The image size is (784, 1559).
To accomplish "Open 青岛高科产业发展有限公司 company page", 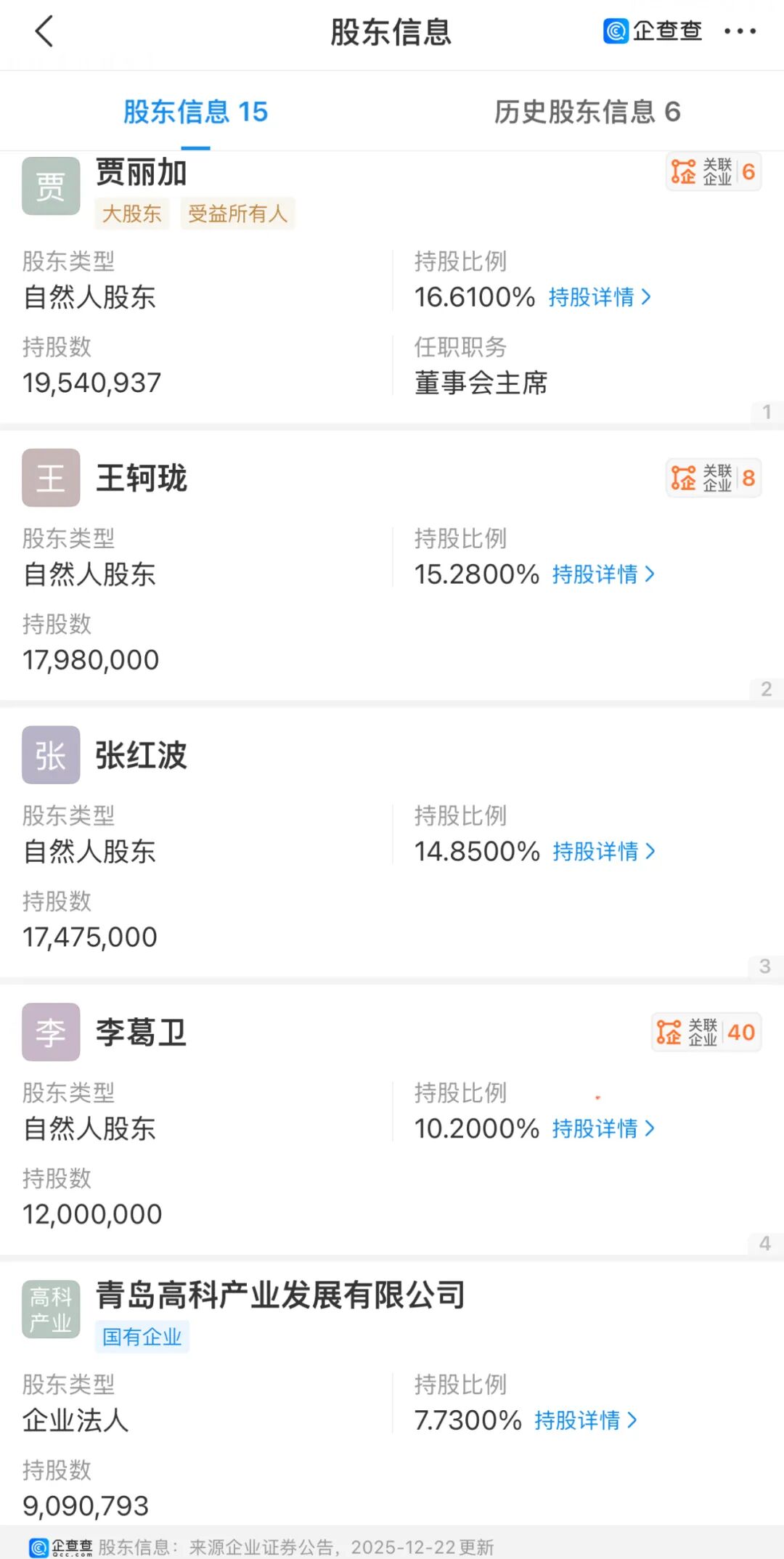I will click(280, 1295).
